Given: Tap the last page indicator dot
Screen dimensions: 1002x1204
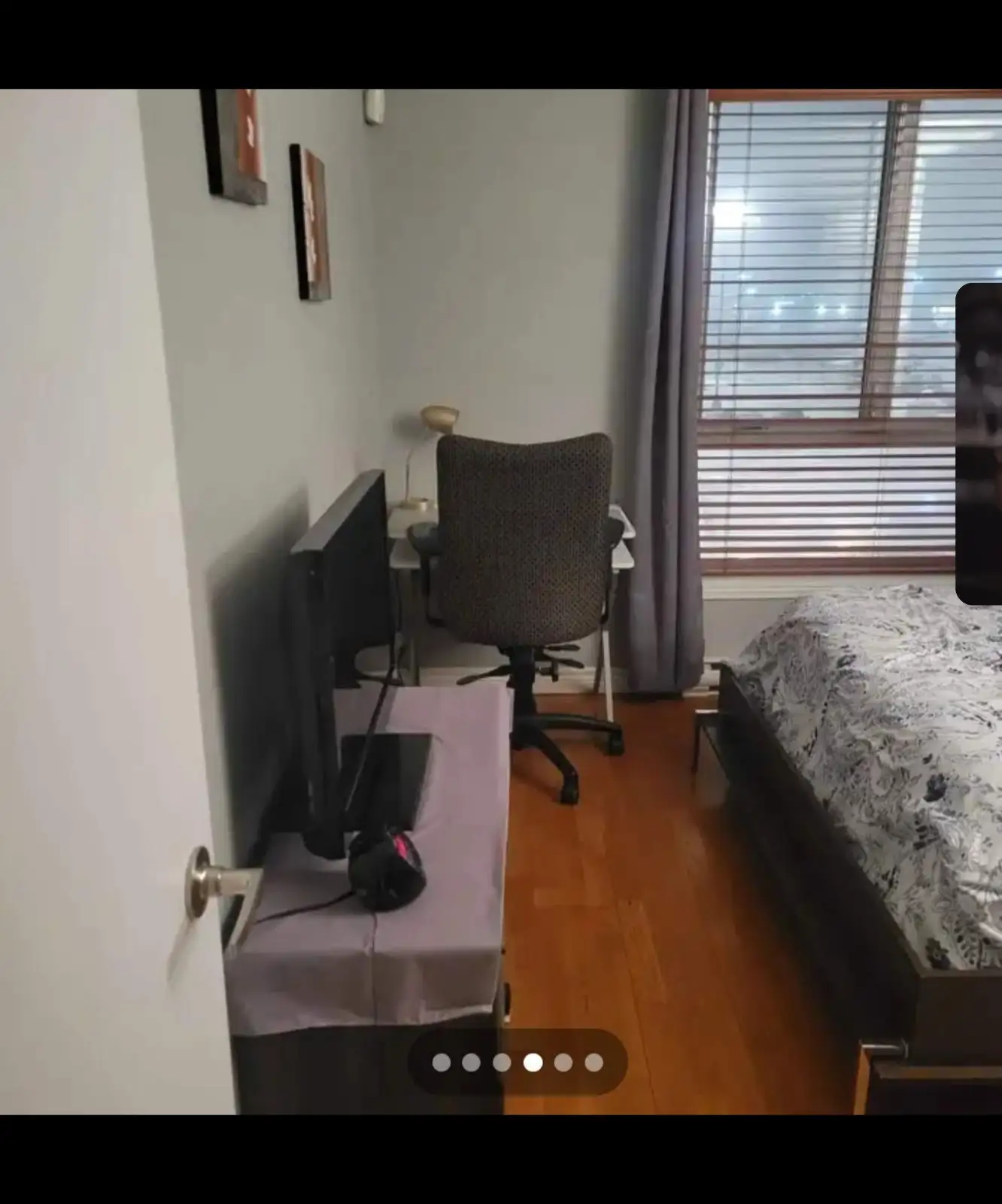Looking at the screenshot, I should [594, 1063].
